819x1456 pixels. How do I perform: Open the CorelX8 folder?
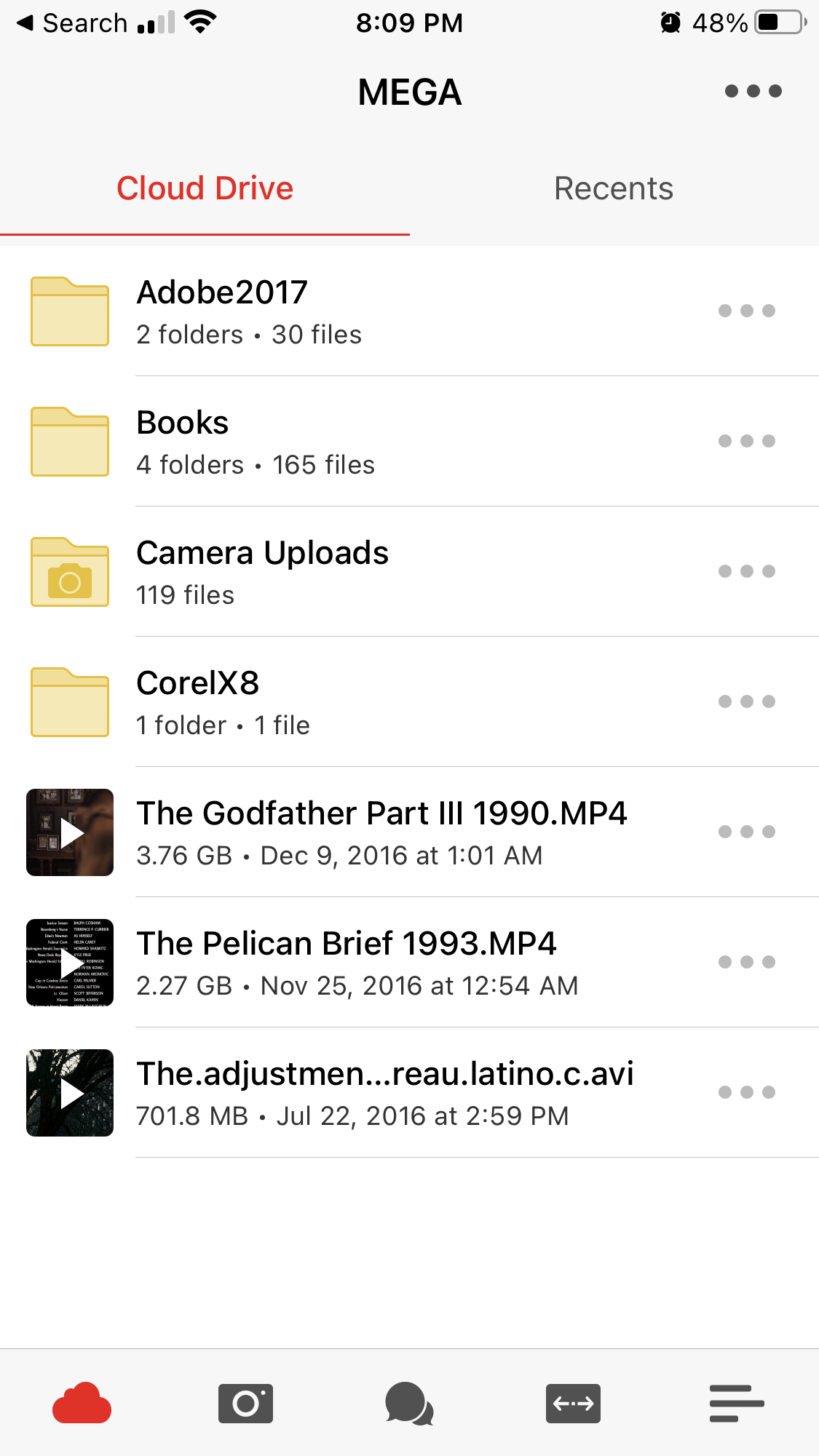(x=197, y=701)
